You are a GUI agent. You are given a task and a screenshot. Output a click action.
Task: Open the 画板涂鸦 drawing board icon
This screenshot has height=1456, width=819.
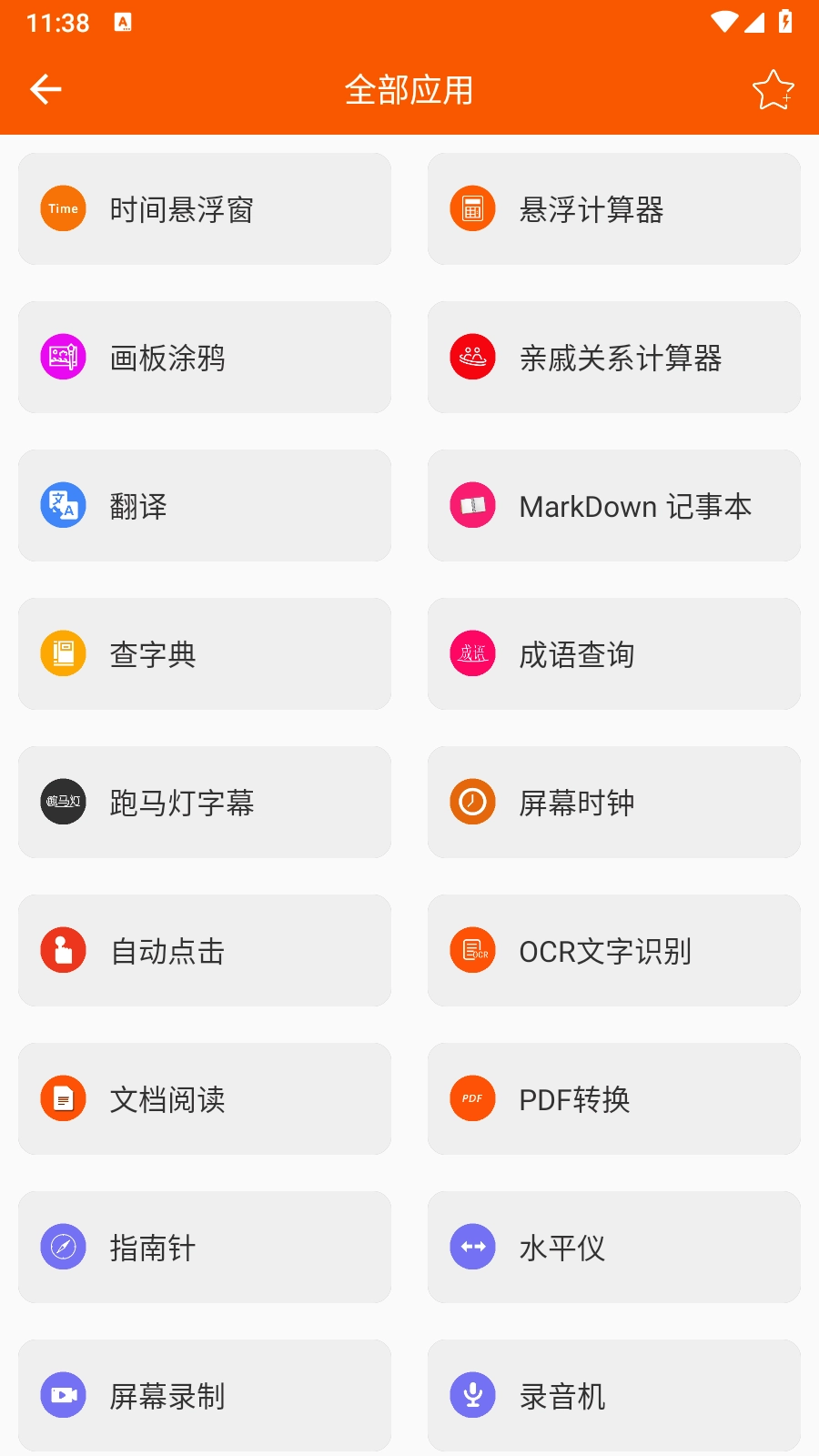pyautogui.click(x=63, y=357)
